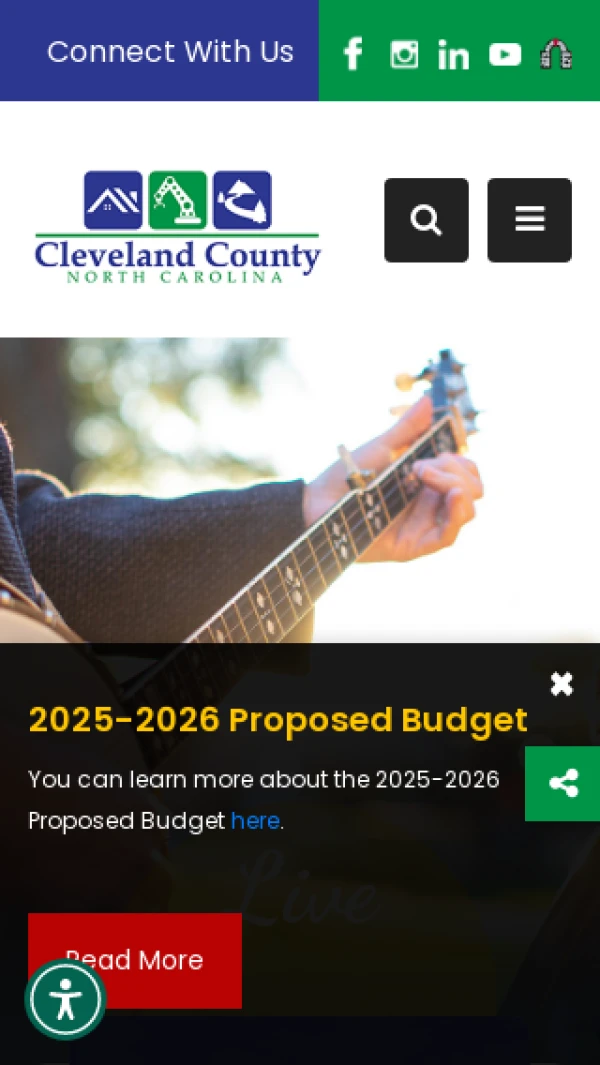The image size is (600, 1065).
Task: Visit the LinkedIn page icon
Action: (x=453, y=55)
